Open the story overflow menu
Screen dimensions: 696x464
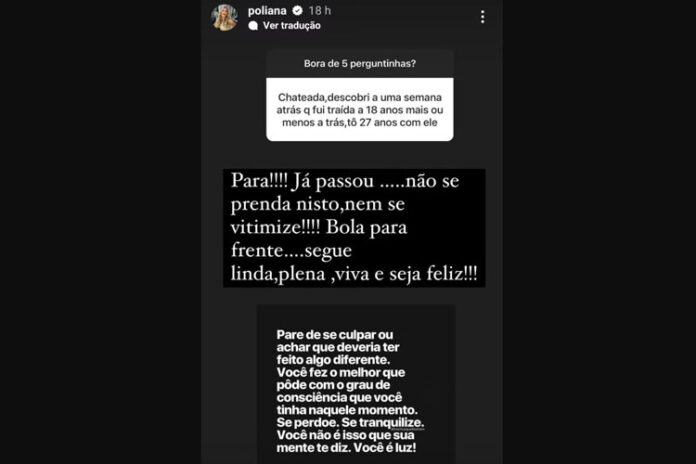[482, 17]
